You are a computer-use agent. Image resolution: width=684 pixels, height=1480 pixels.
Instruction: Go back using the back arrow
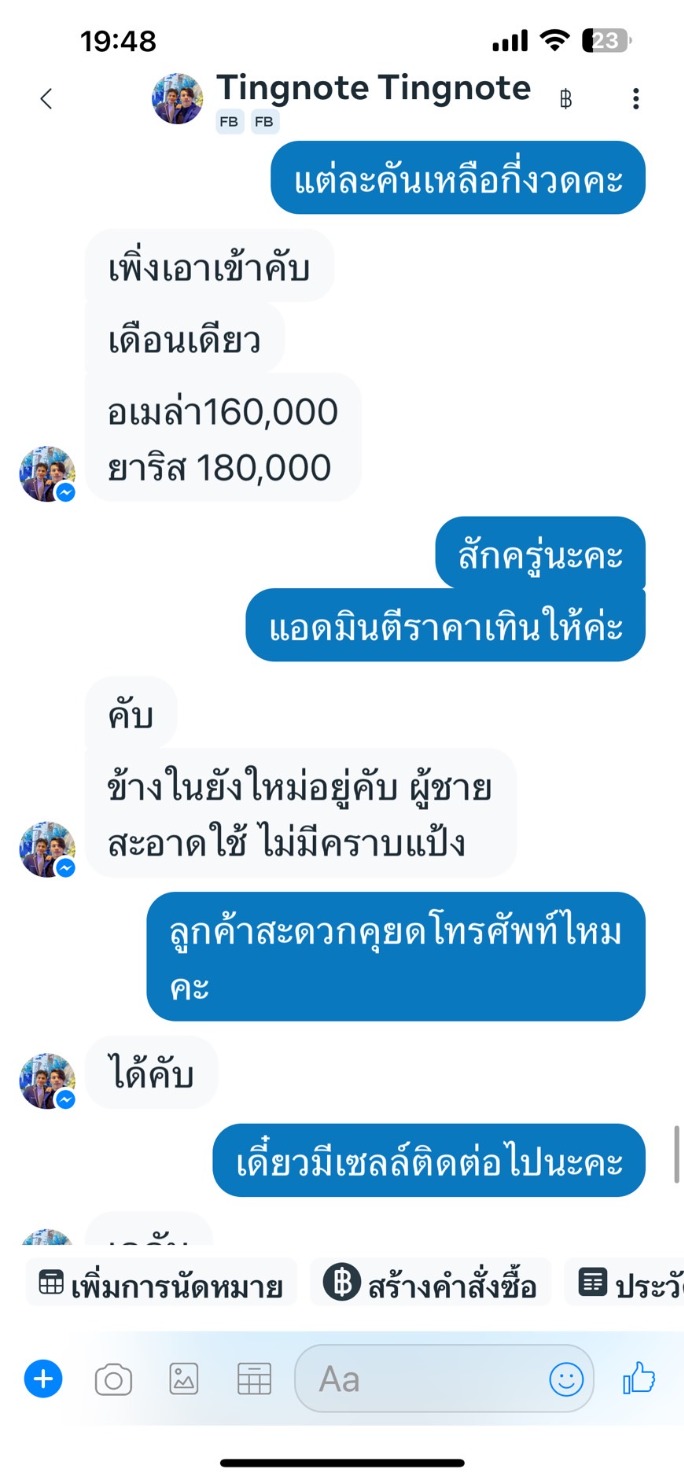tap(46, 99)
